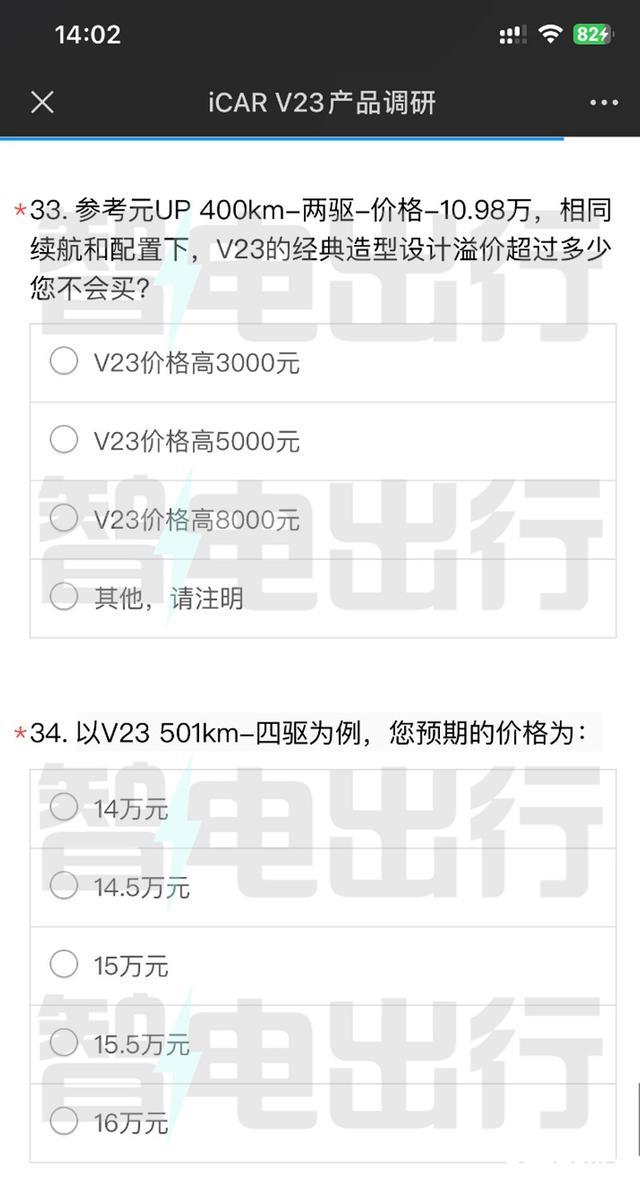Select the 14.5万元 option
Image resolution: width=640 pixels, height=1200 pixels.
64,886
